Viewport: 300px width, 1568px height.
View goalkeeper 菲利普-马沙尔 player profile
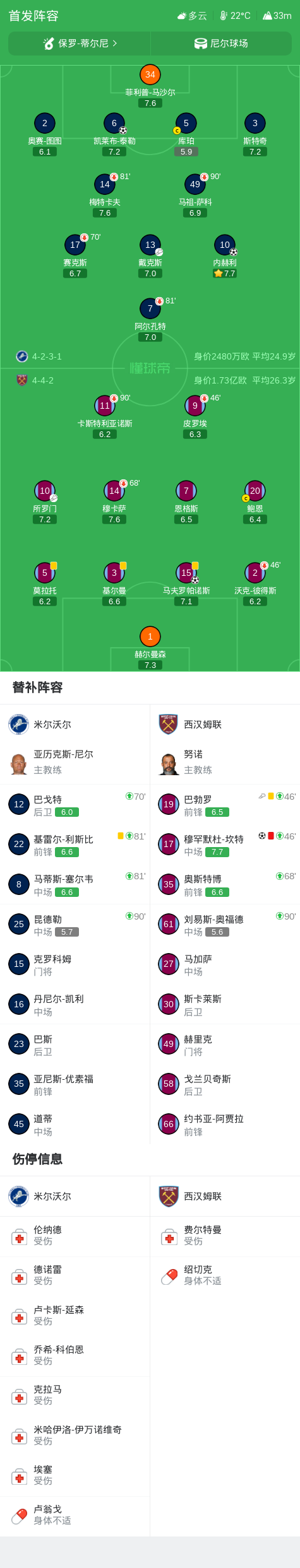click(150, 86)
